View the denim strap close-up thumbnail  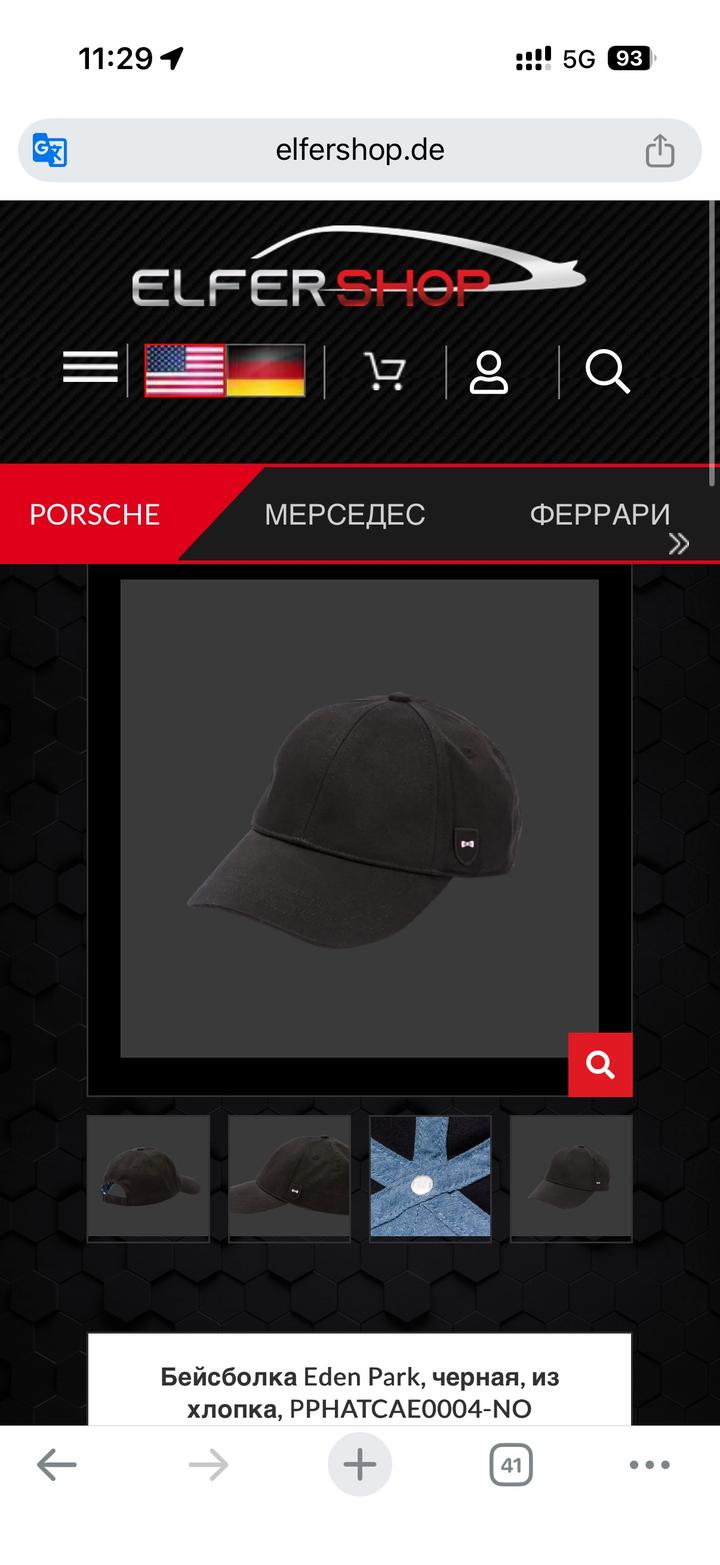click(430, 1178)
